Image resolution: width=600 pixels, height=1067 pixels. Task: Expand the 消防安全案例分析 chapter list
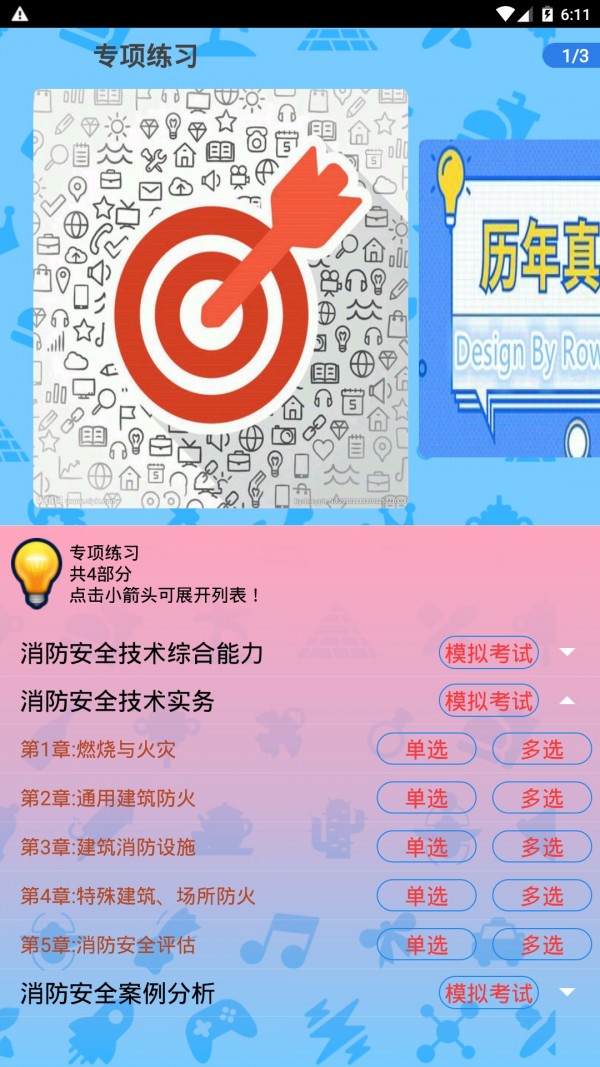[x=567, y=993]
